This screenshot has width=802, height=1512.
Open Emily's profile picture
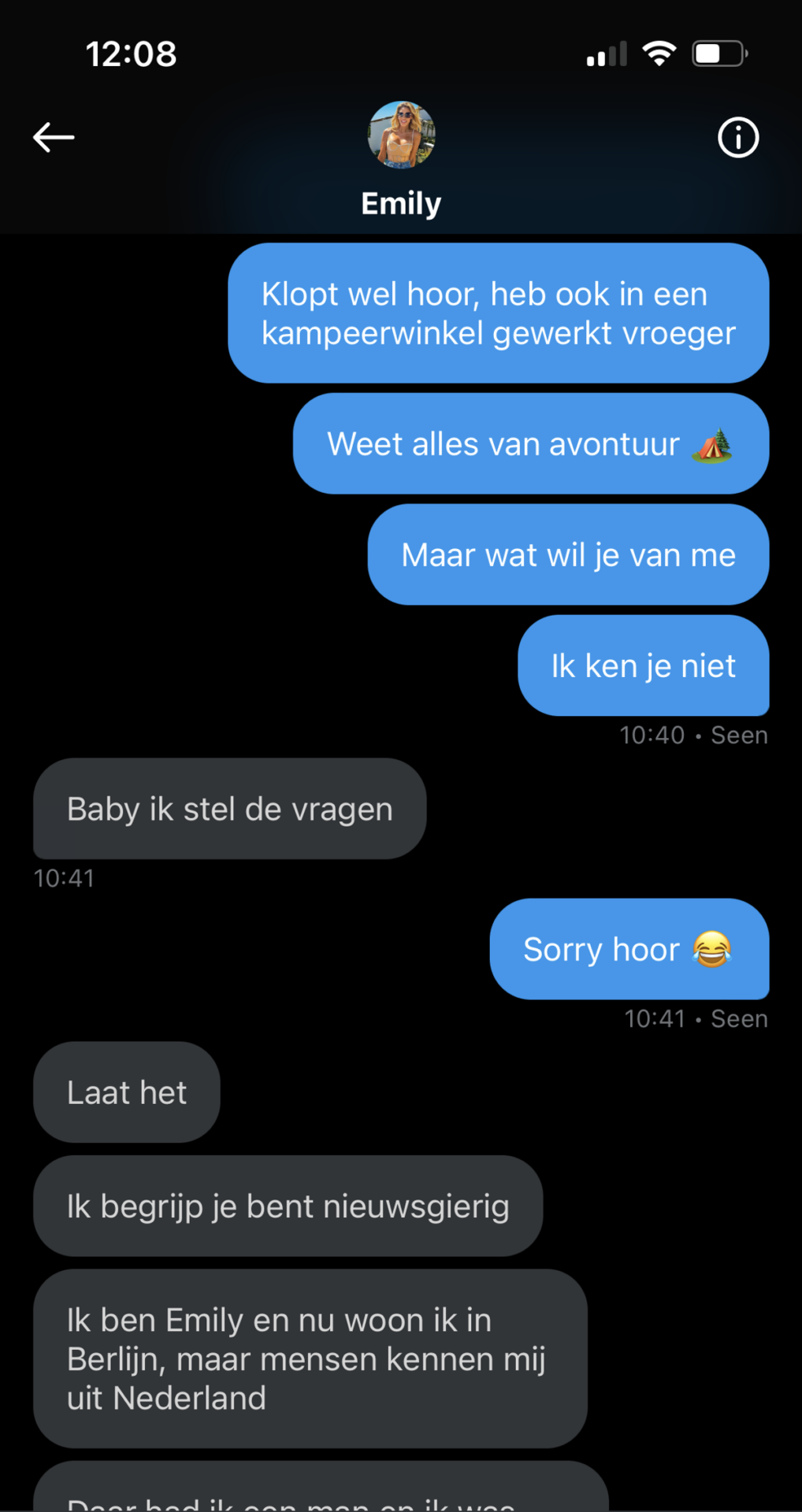[x=401, y=135]
